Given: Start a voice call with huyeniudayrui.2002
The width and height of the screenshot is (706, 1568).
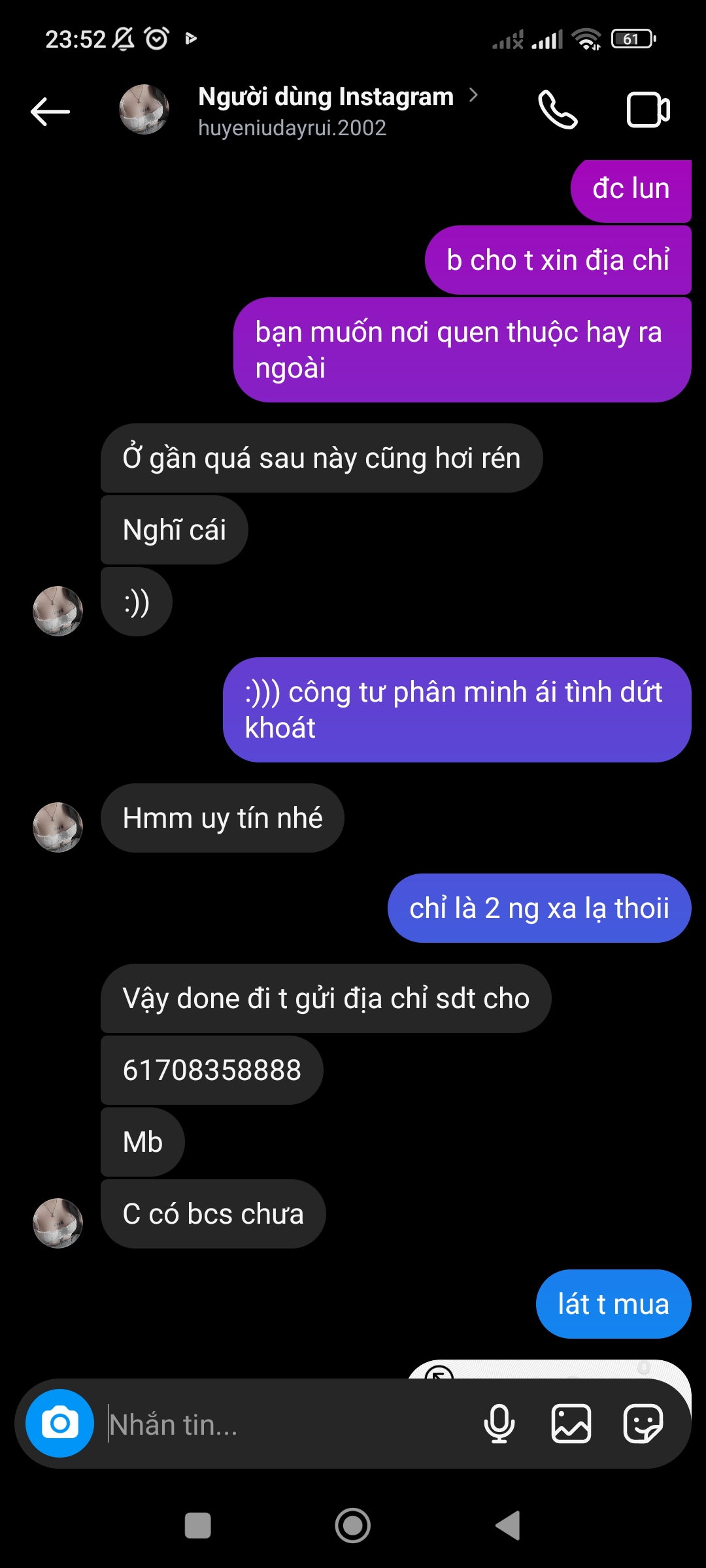Looking at the screenshot, I should pos(559,110).
